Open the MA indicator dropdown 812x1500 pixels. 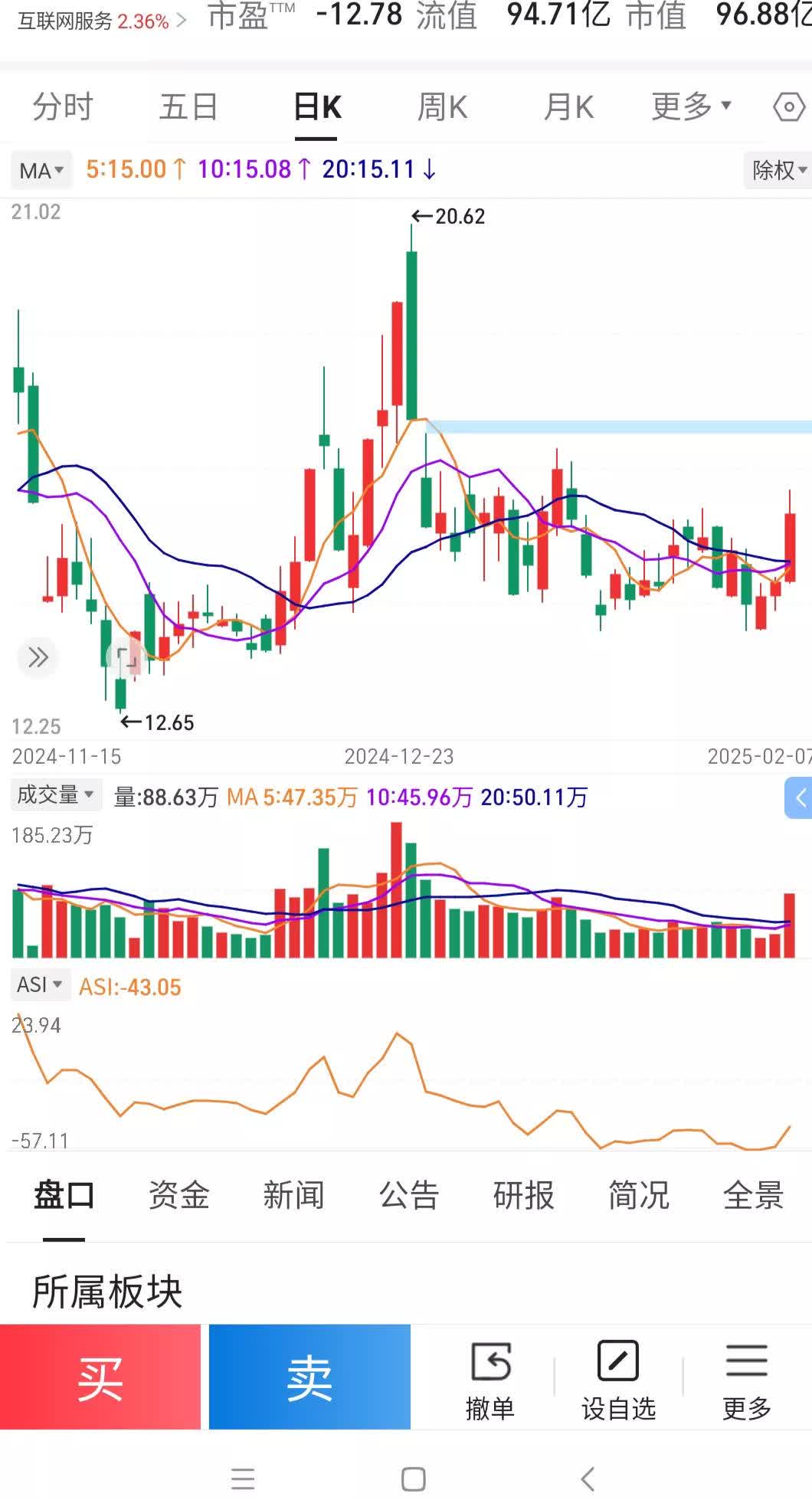tap(41, 170)
